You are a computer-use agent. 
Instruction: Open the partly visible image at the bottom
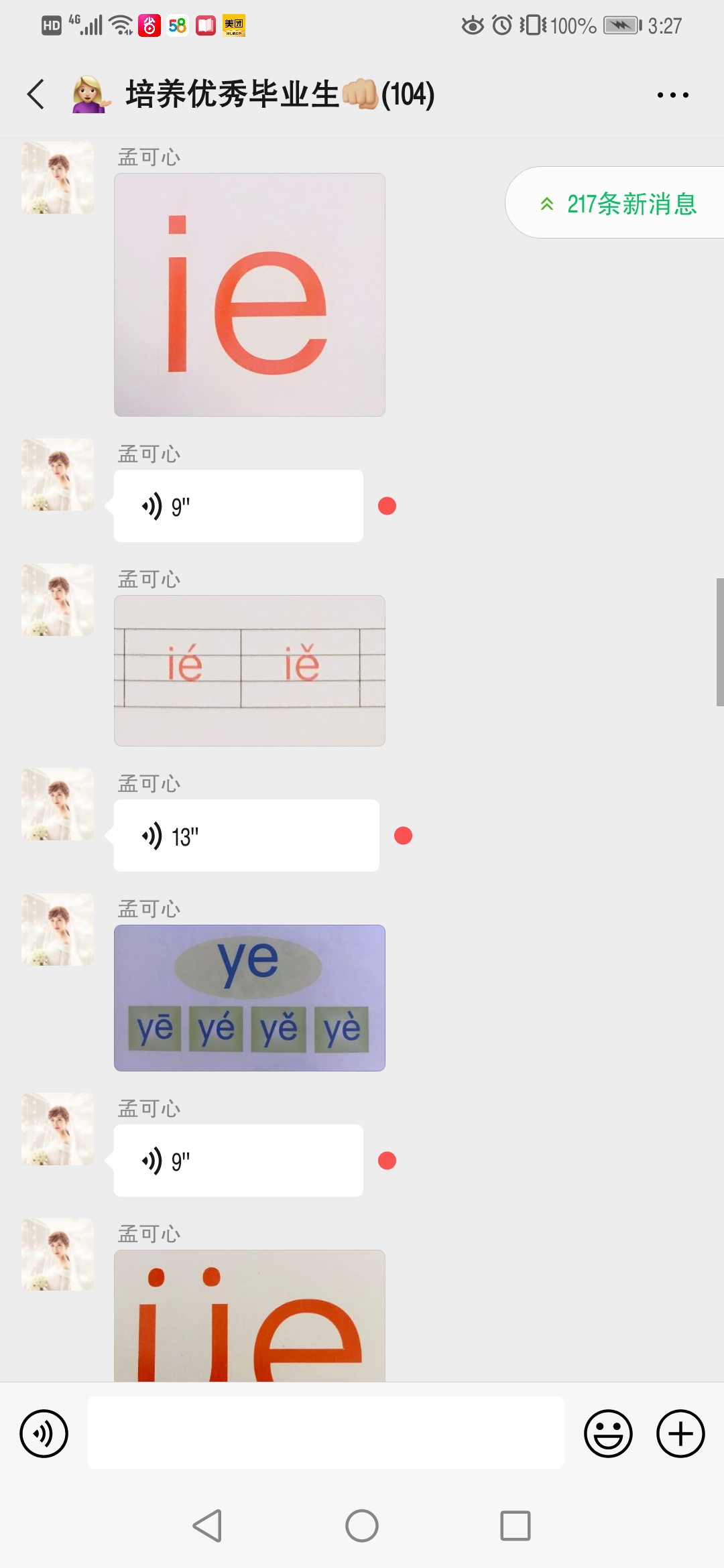pos(249,1317)
